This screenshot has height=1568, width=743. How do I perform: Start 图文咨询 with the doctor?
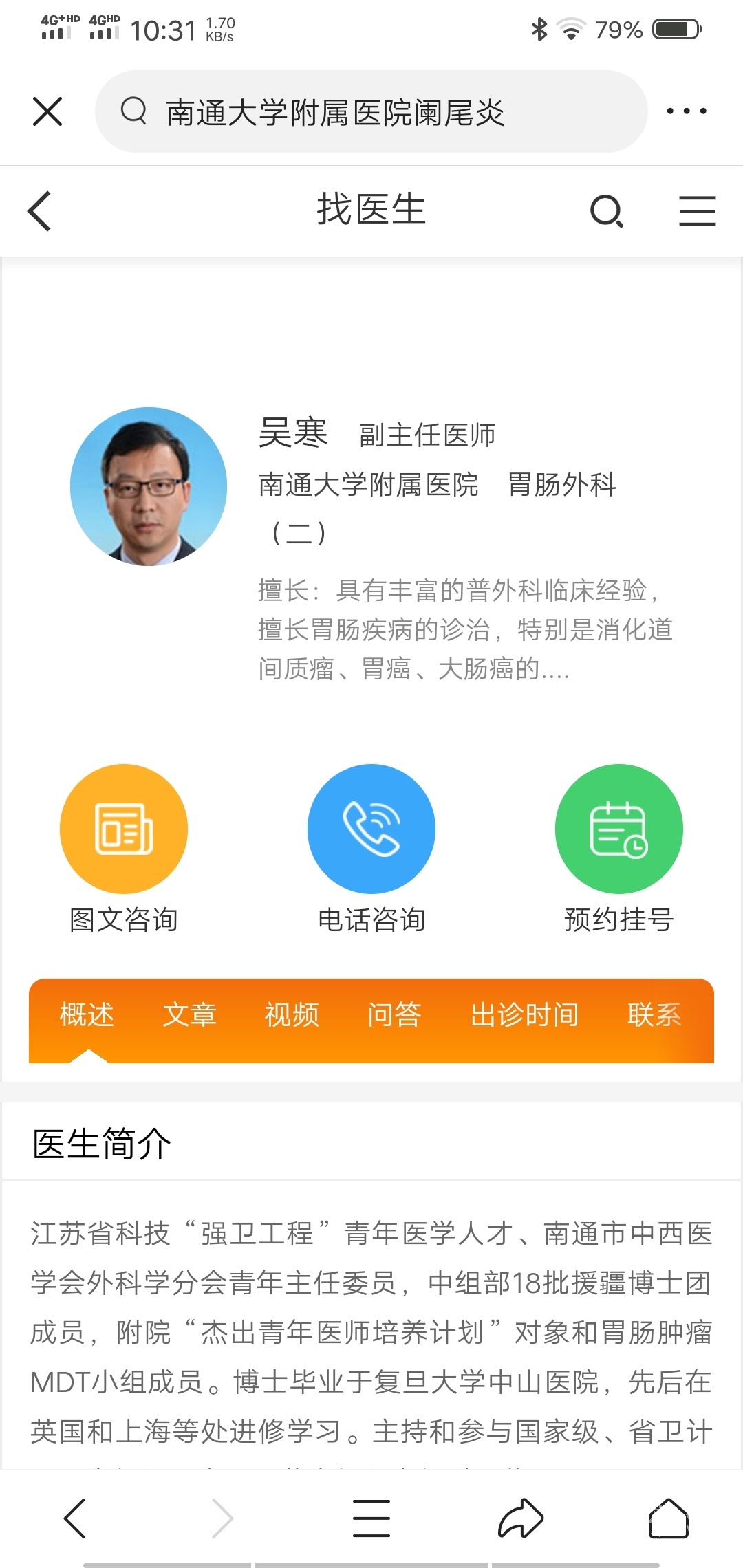pyautogui.click(x=124, y=829)
